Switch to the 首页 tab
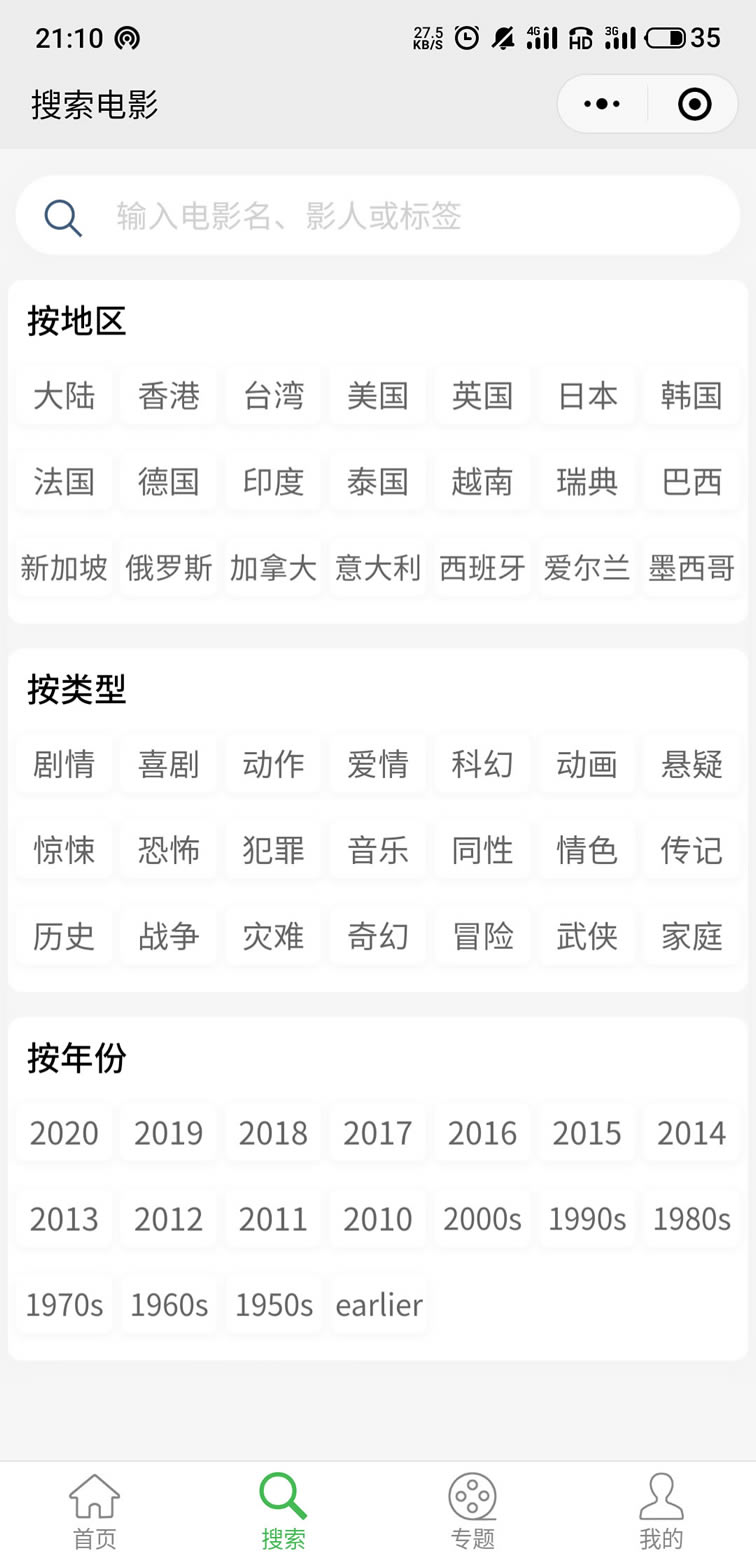Image resolution: width=756 pixels, height=1562 pixels. click(95, 1511)
